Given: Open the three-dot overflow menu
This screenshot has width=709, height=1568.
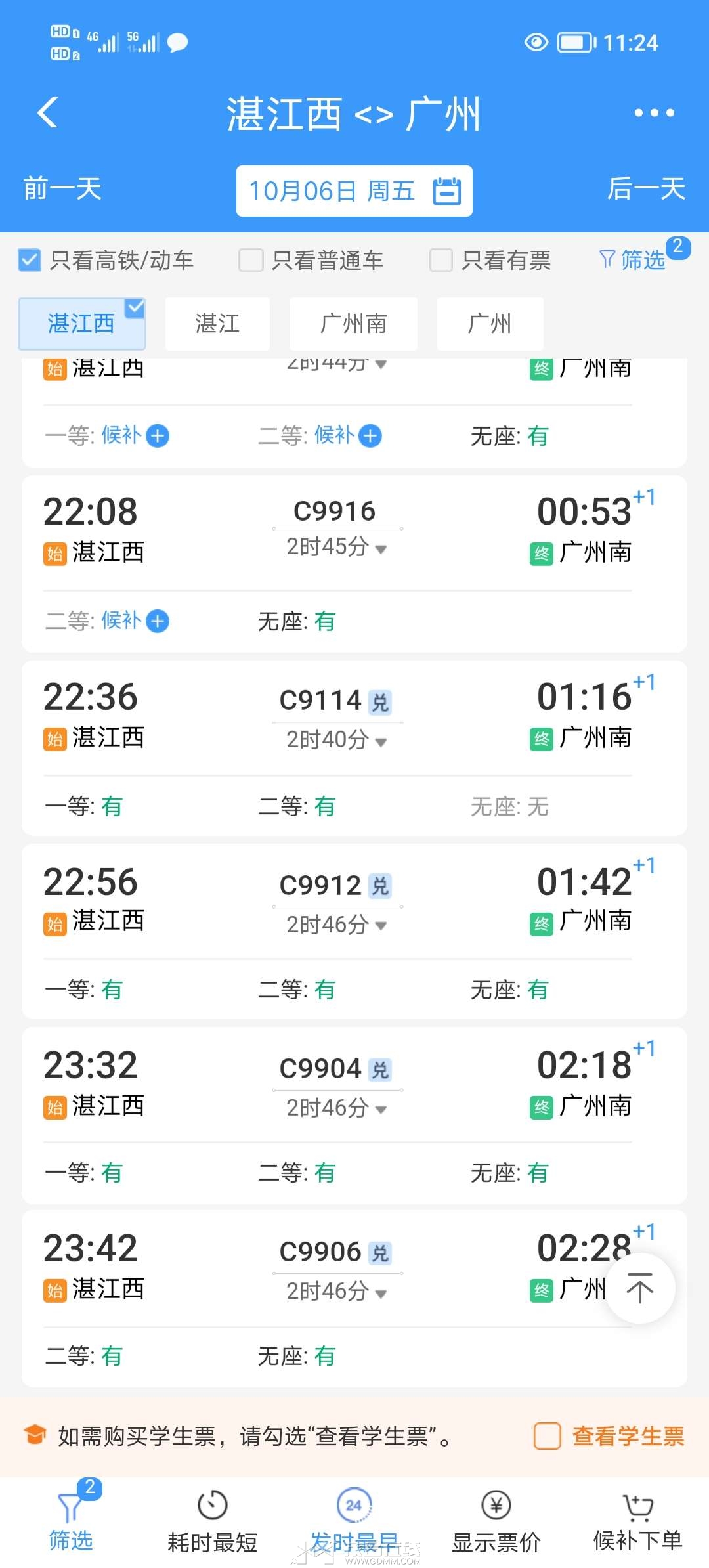Looking at the screenshot, I should pos(654,113).
